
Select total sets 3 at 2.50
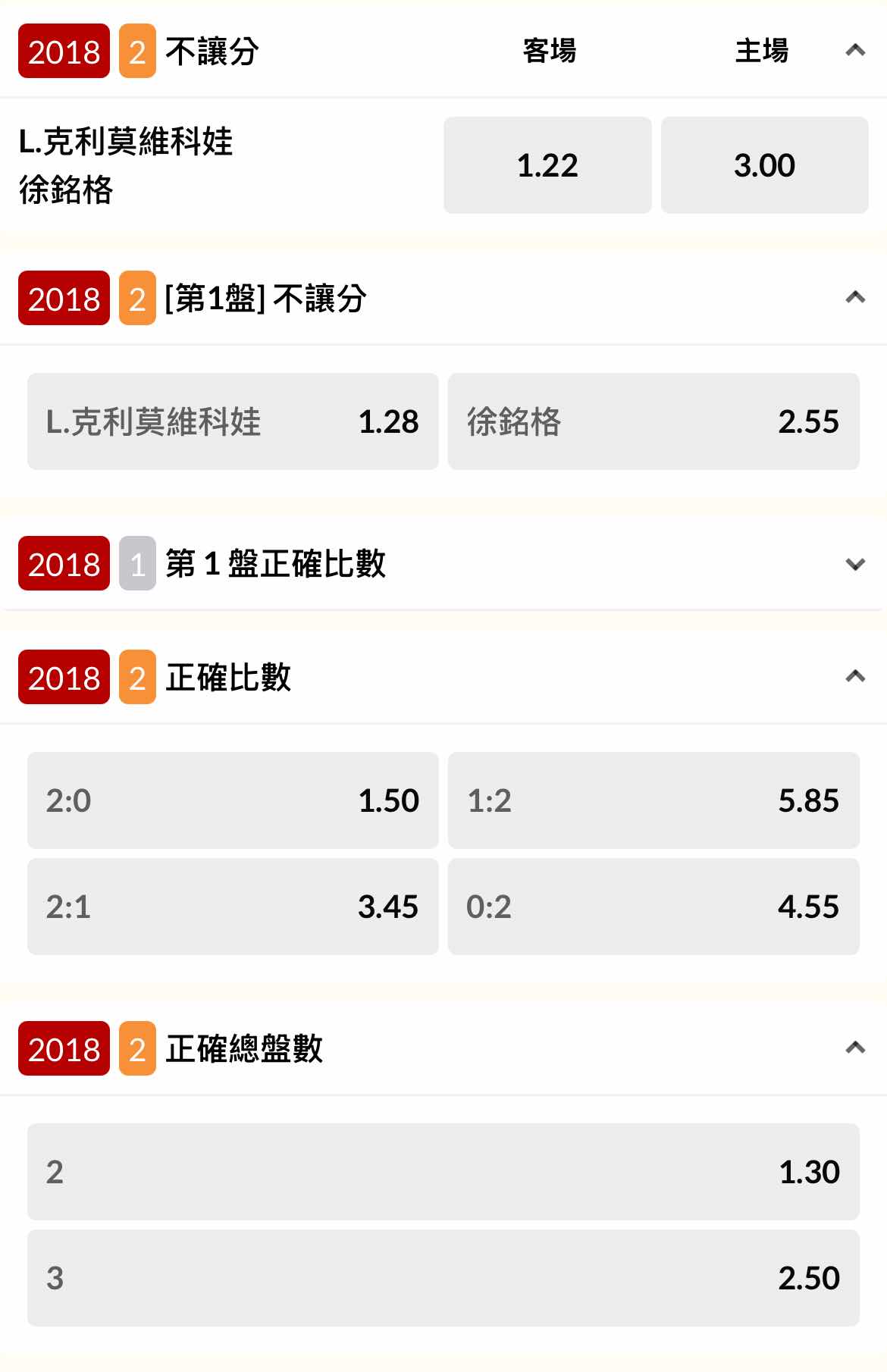[443, 1278]
